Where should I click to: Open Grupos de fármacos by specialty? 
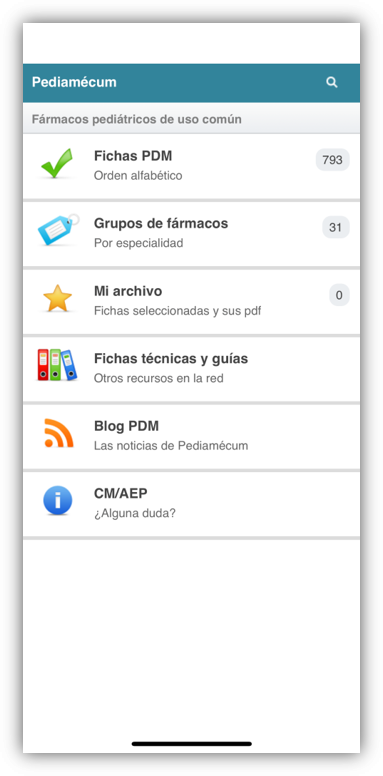click(191, 234)
